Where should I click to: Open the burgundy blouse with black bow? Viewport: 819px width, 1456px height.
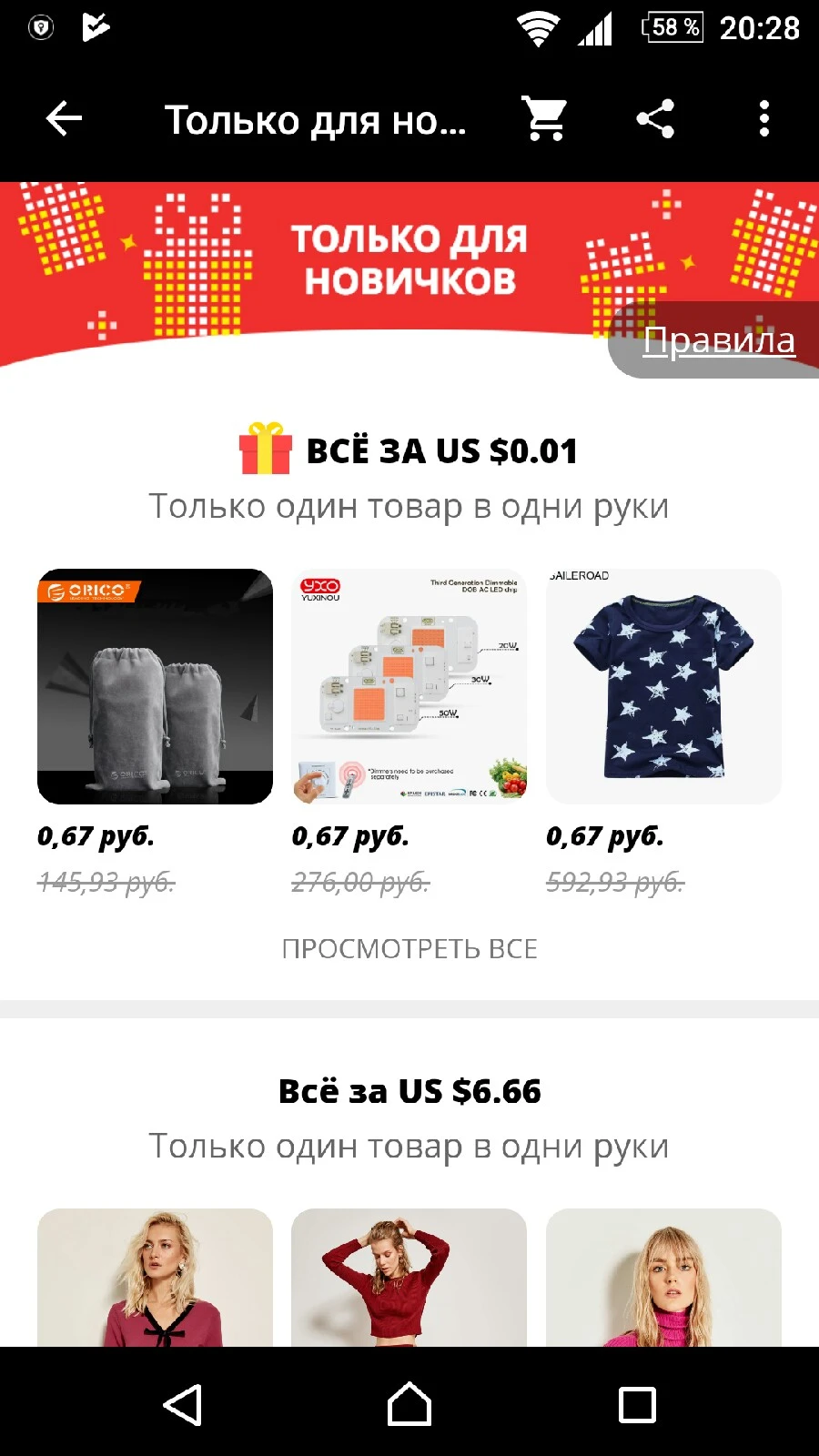(x=155, y=1278)
